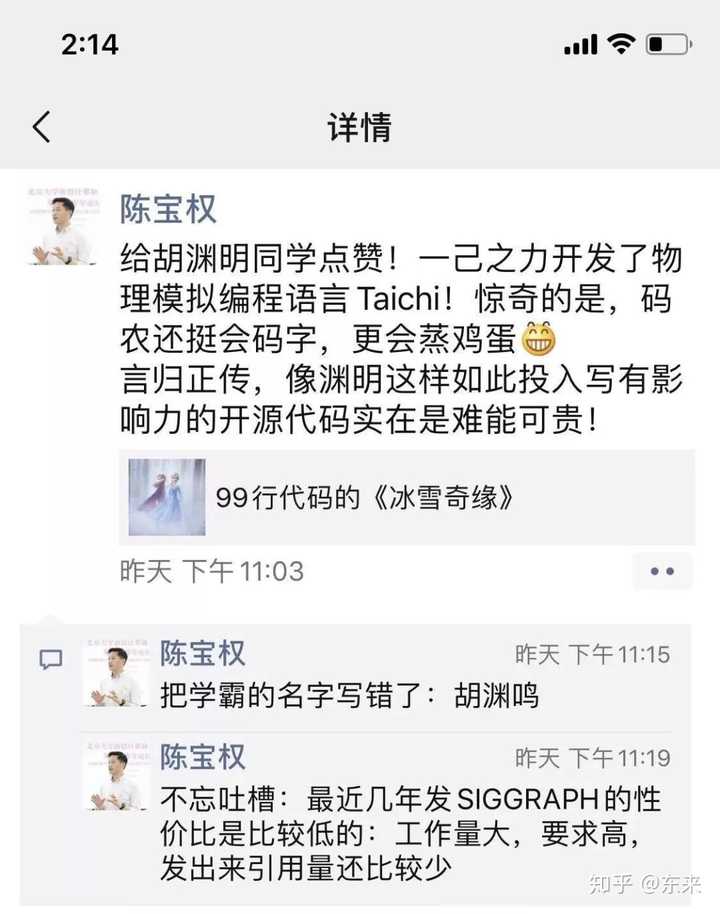The height and width of the screenshot is (914, 720).
Task: Go back from the details page
Action: pos(41,128)
